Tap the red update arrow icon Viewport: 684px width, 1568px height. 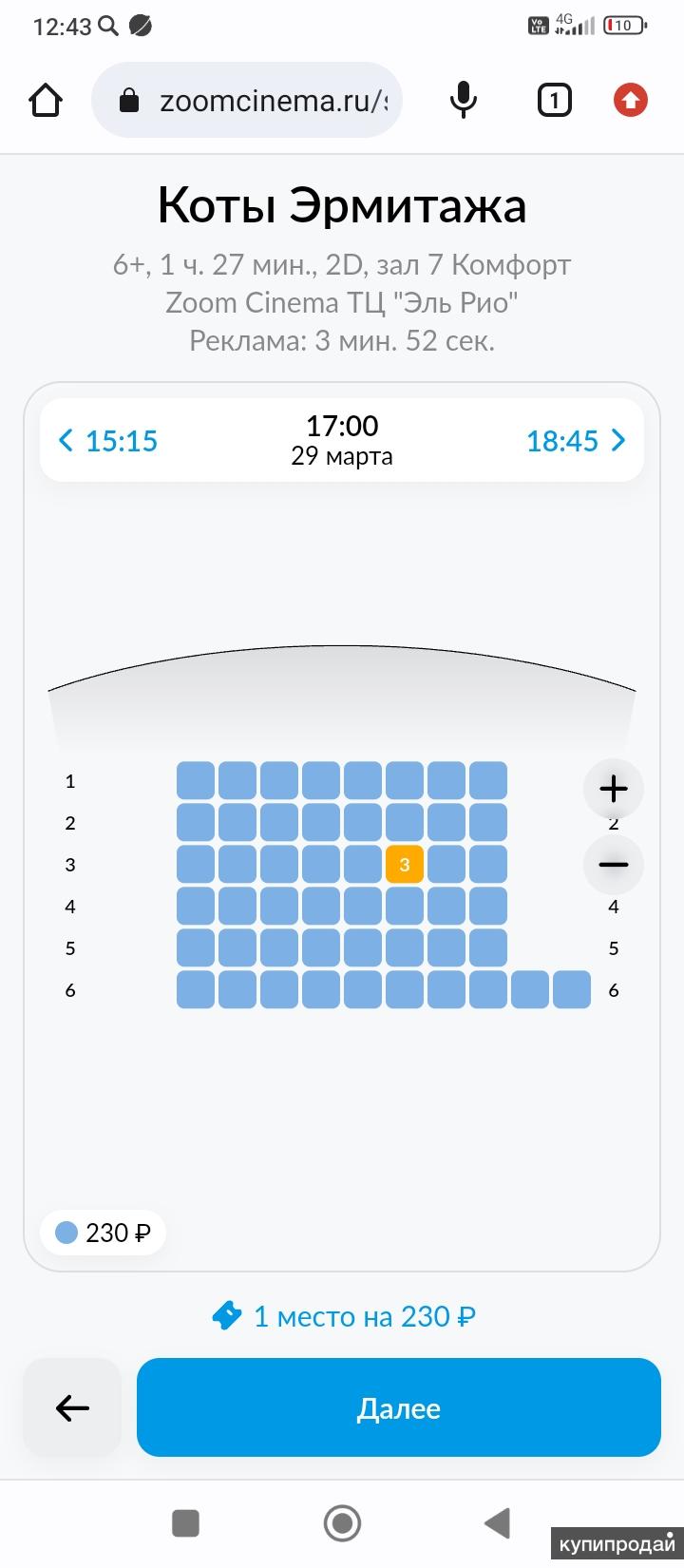(630, 100)
